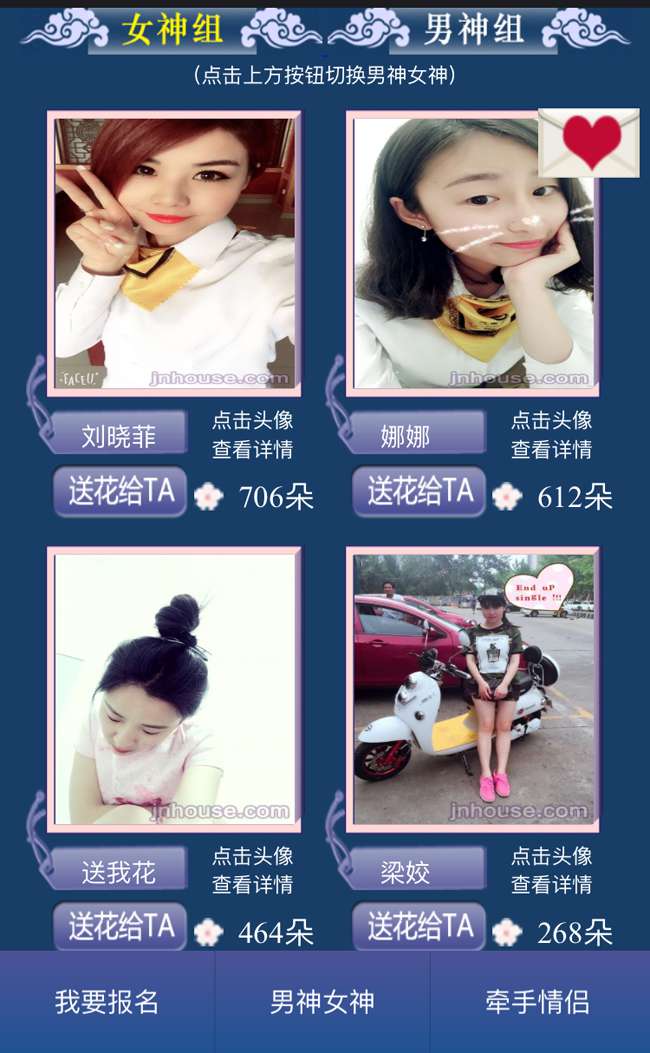650x1053 pixels.
Task: Open the heart envelope icon
Action: [589, 143]
